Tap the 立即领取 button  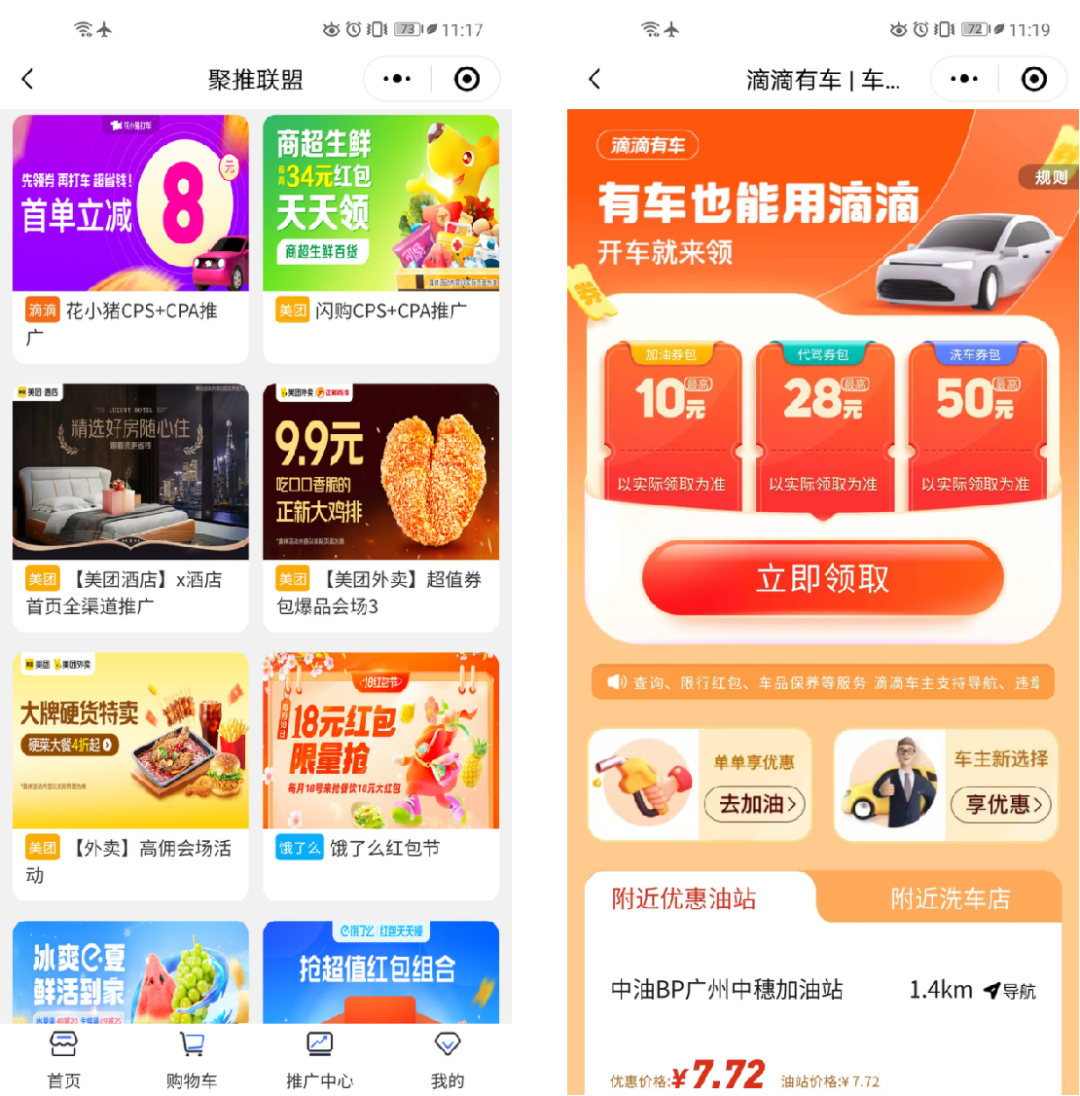tap(822, 579)
